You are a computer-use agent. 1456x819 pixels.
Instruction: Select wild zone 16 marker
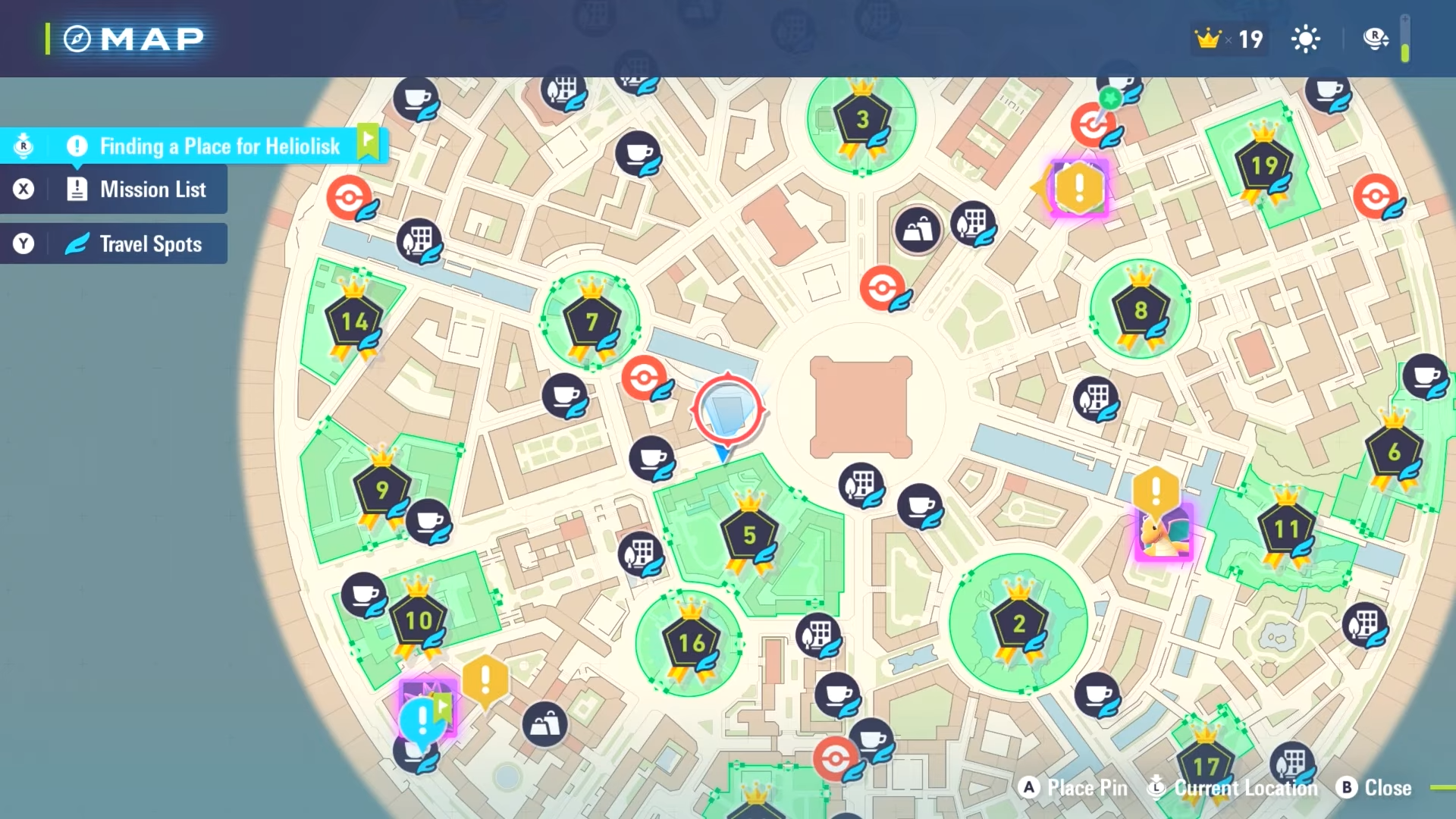[691, 643]
